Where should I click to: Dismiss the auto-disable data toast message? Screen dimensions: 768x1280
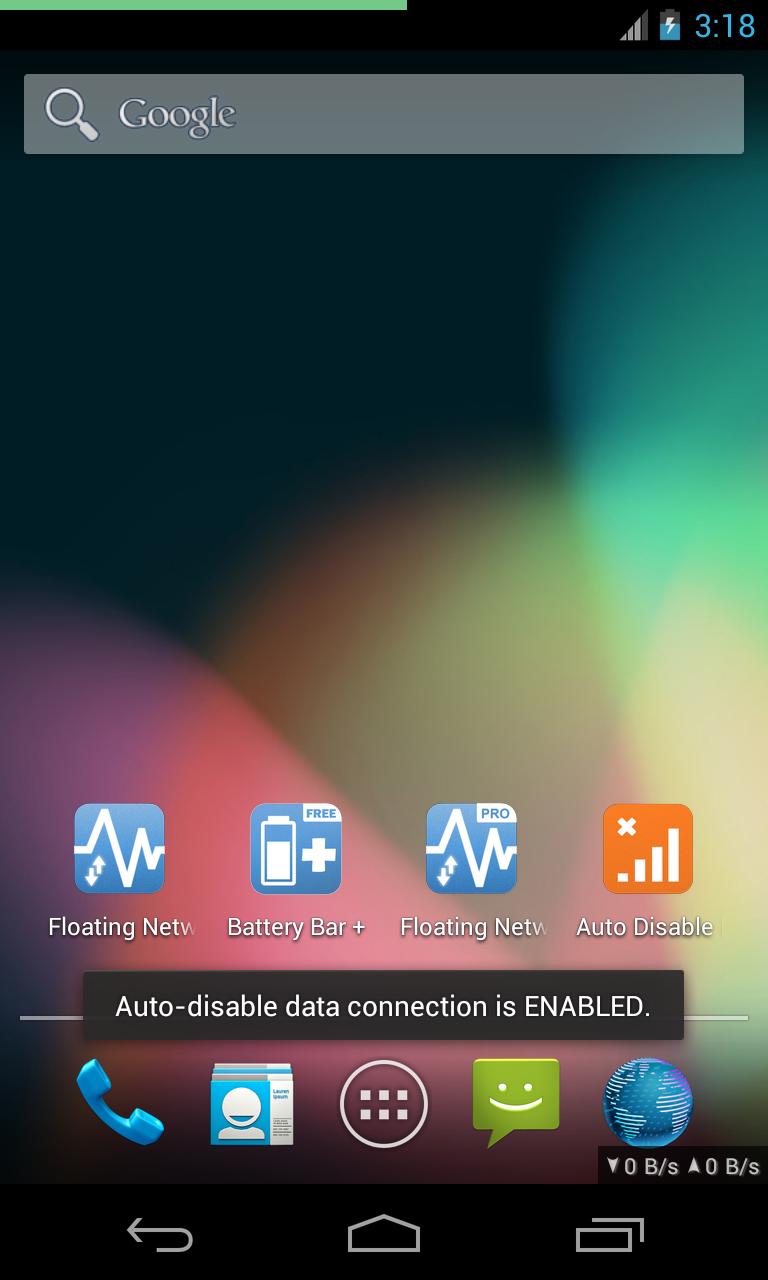[383, 1006]
